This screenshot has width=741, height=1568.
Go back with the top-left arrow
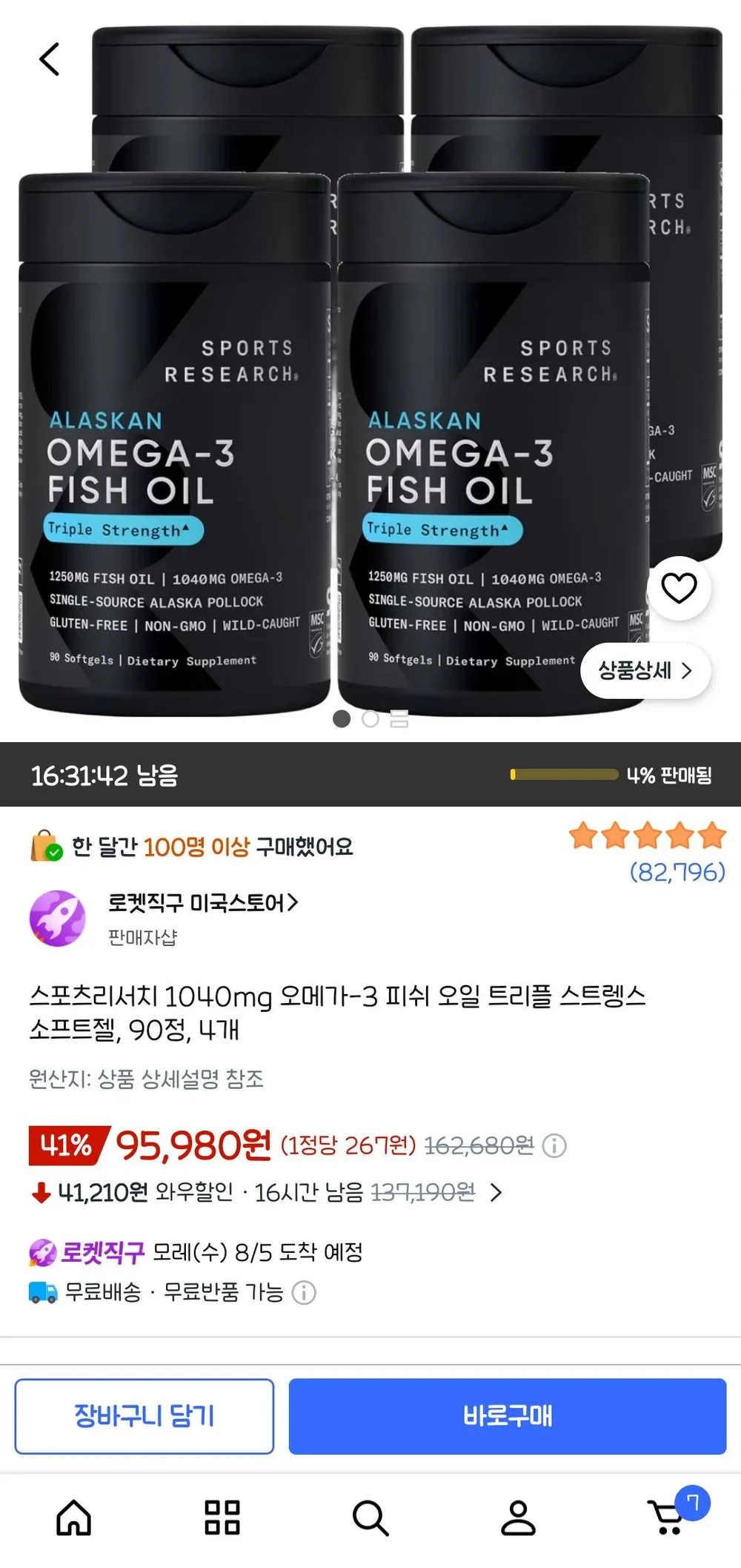point(50,59)
